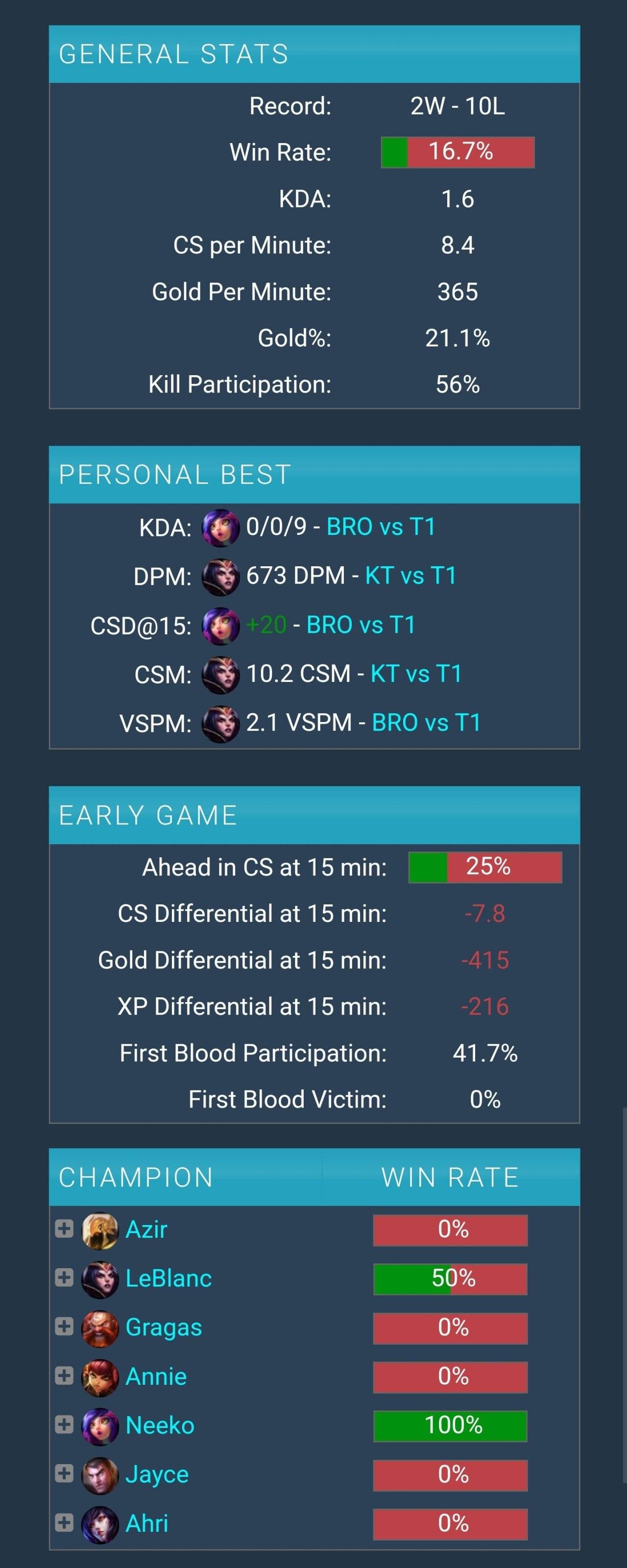This screenshot has height=1568, width=627.
Task: Expand the Azir champion row
Action: pos(64,1229)
